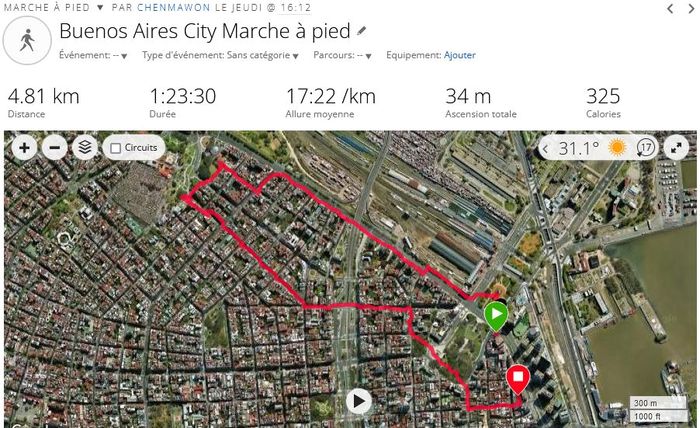Zoom out of the map
The image size is (700, 428).
coord(55,148)
